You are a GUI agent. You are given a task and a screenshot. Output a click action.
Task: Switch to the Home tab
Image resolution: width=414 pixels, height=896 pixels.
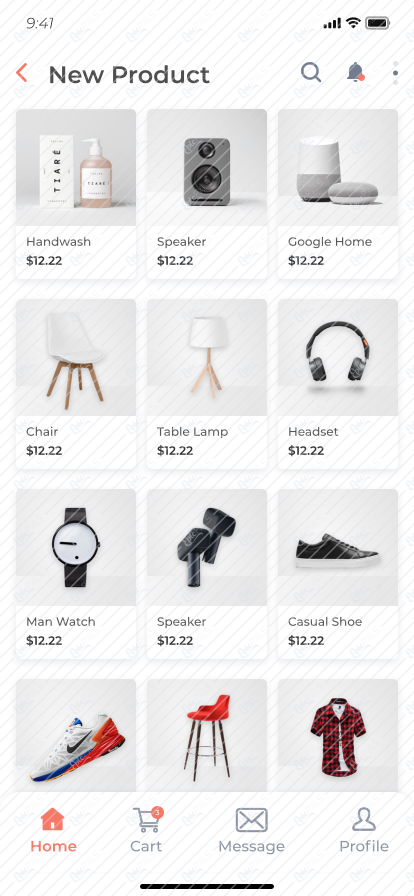(53, 830)
